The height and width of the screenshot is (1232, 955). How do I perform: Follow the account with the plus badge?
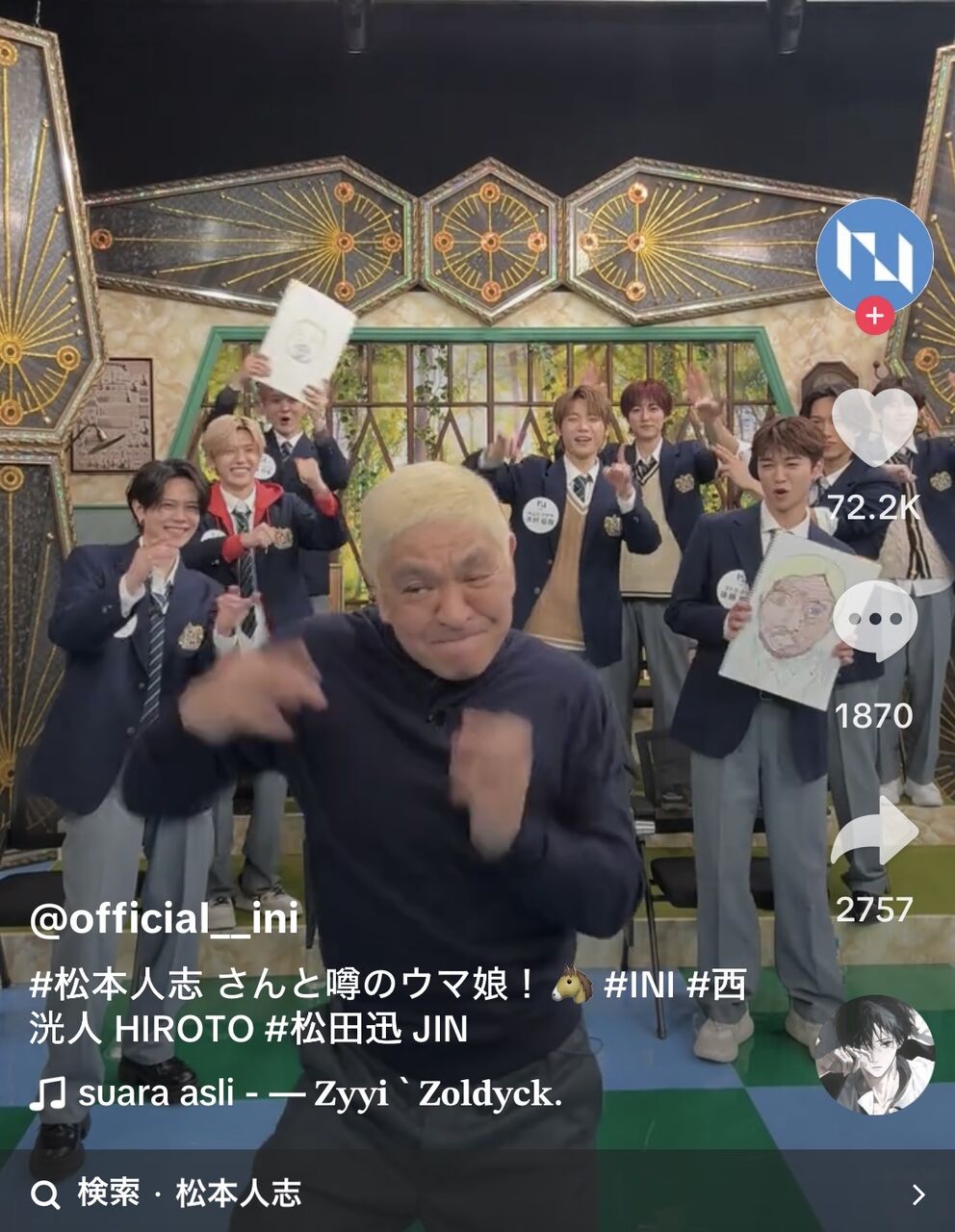point(874,316)
